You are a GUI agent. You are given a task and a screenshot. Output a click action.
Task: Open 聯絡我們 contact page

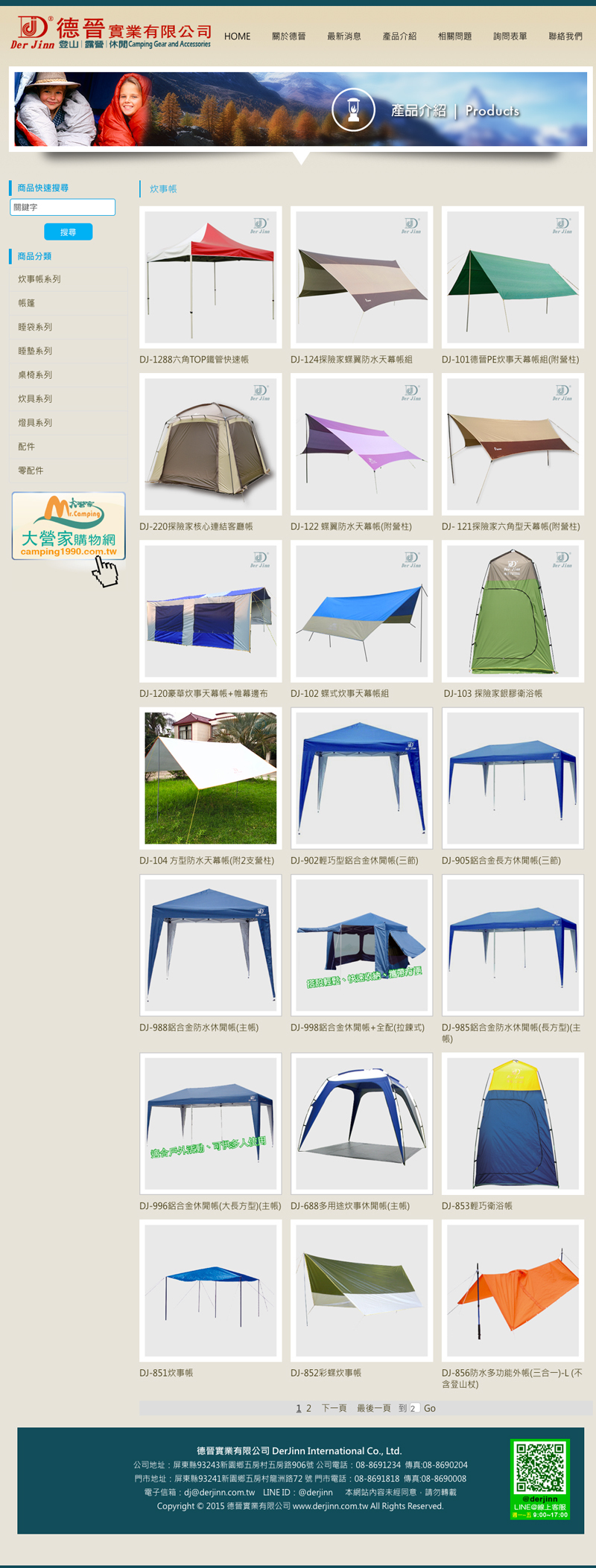(x=565, y=36)
